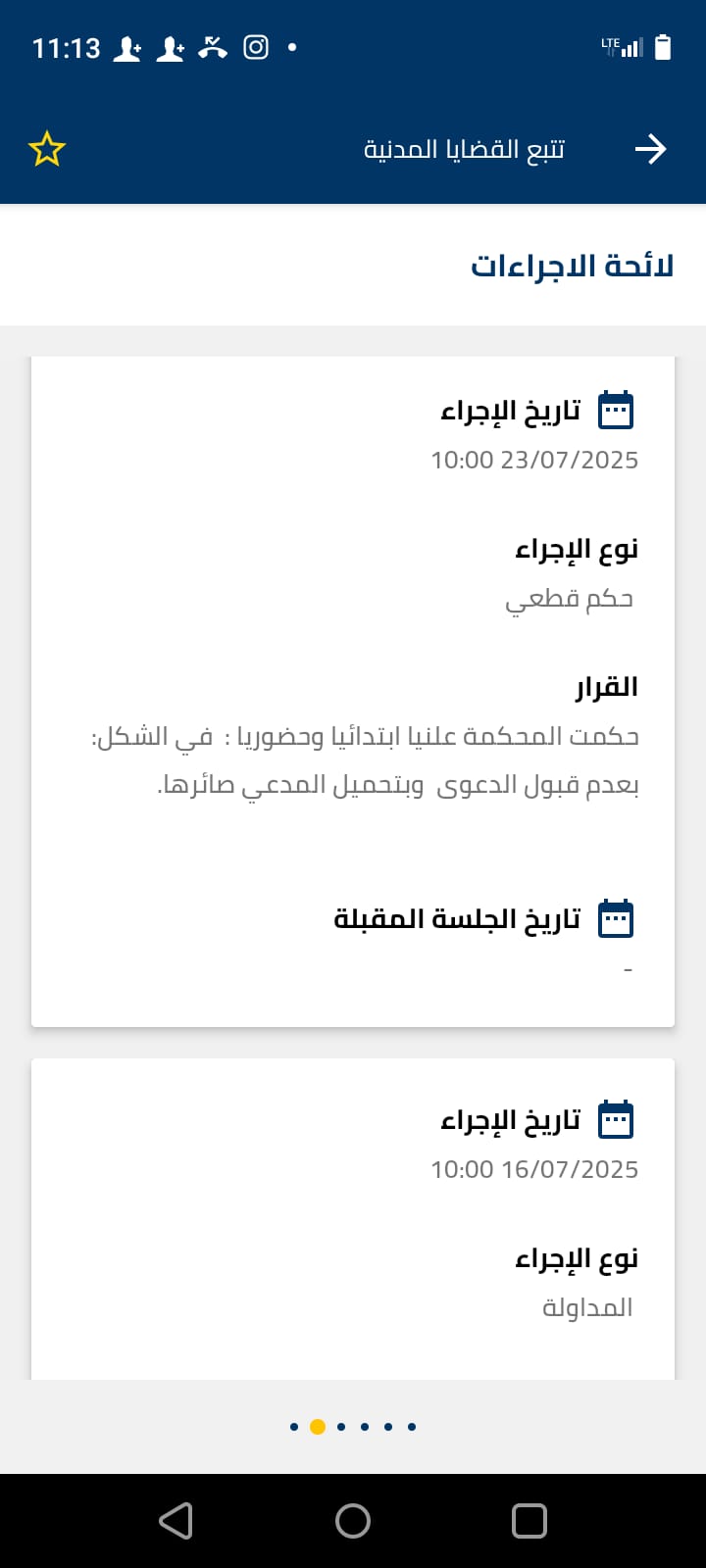Add this case to favorites with the star
The image size is (706, 1568).
pos(47,149)
